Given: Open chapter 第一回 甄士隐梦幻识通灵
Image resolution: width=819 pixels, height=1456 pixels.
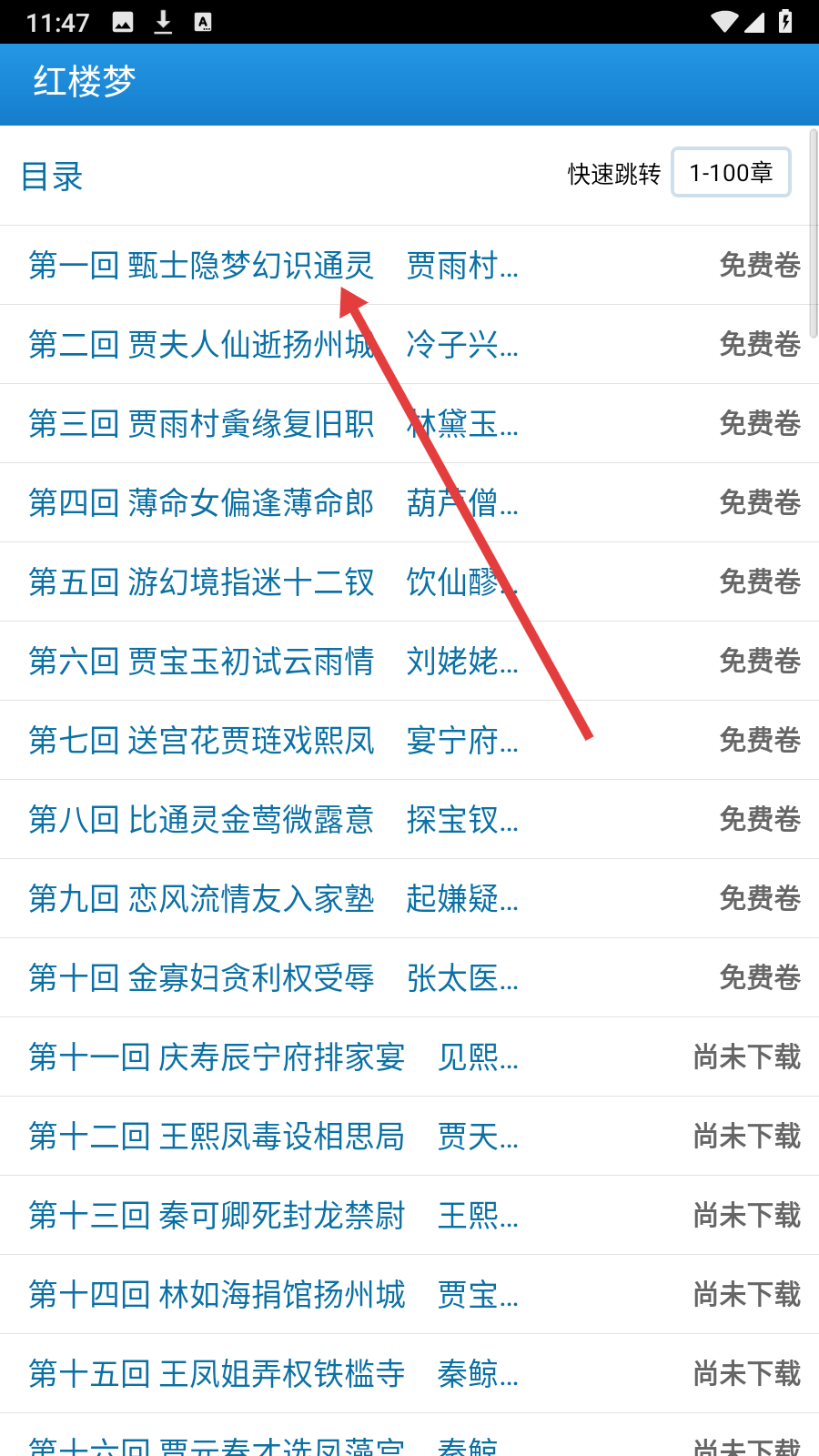Looking at the screenshot, I should tap(409, 265).
